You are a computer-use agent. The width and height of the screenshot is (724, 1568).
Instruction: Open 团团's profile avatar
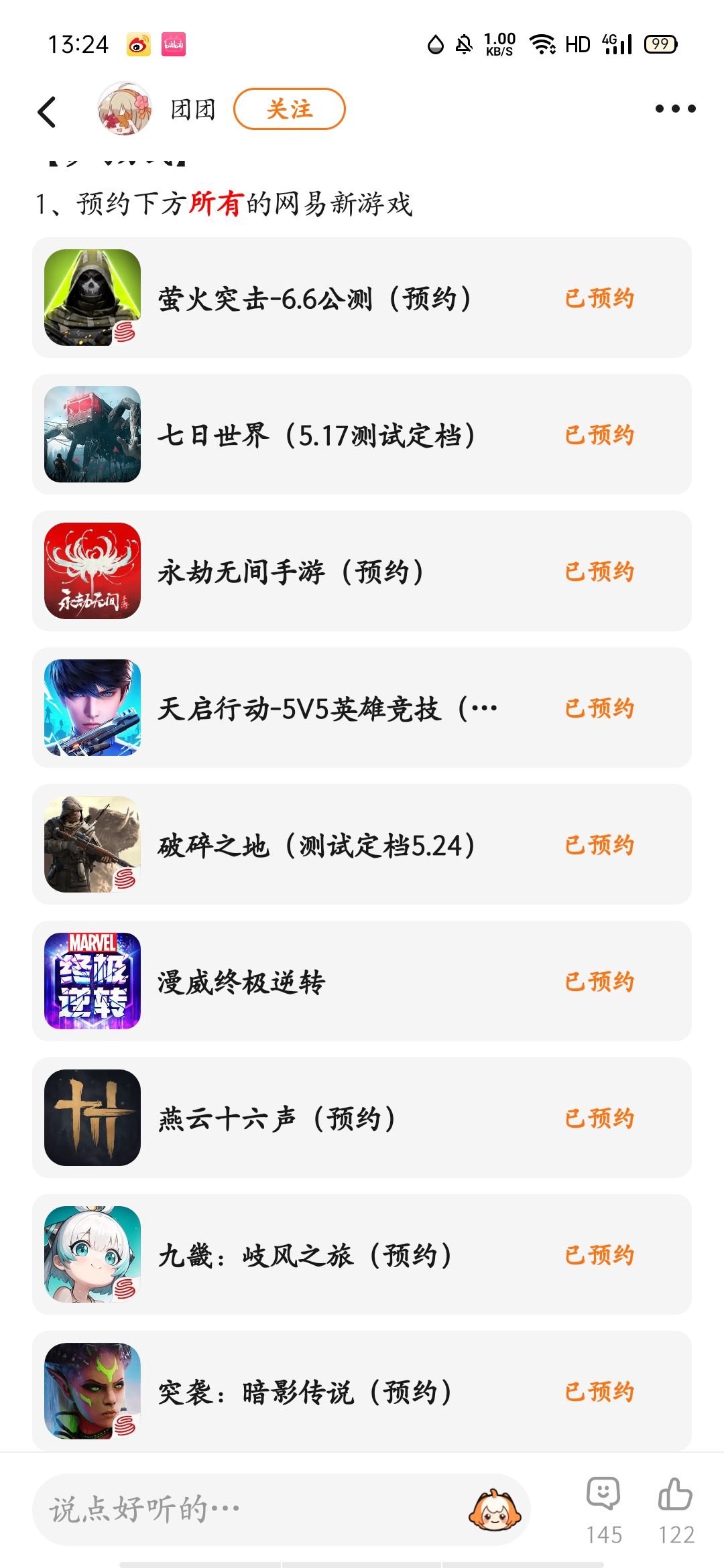tap(125, 109)
